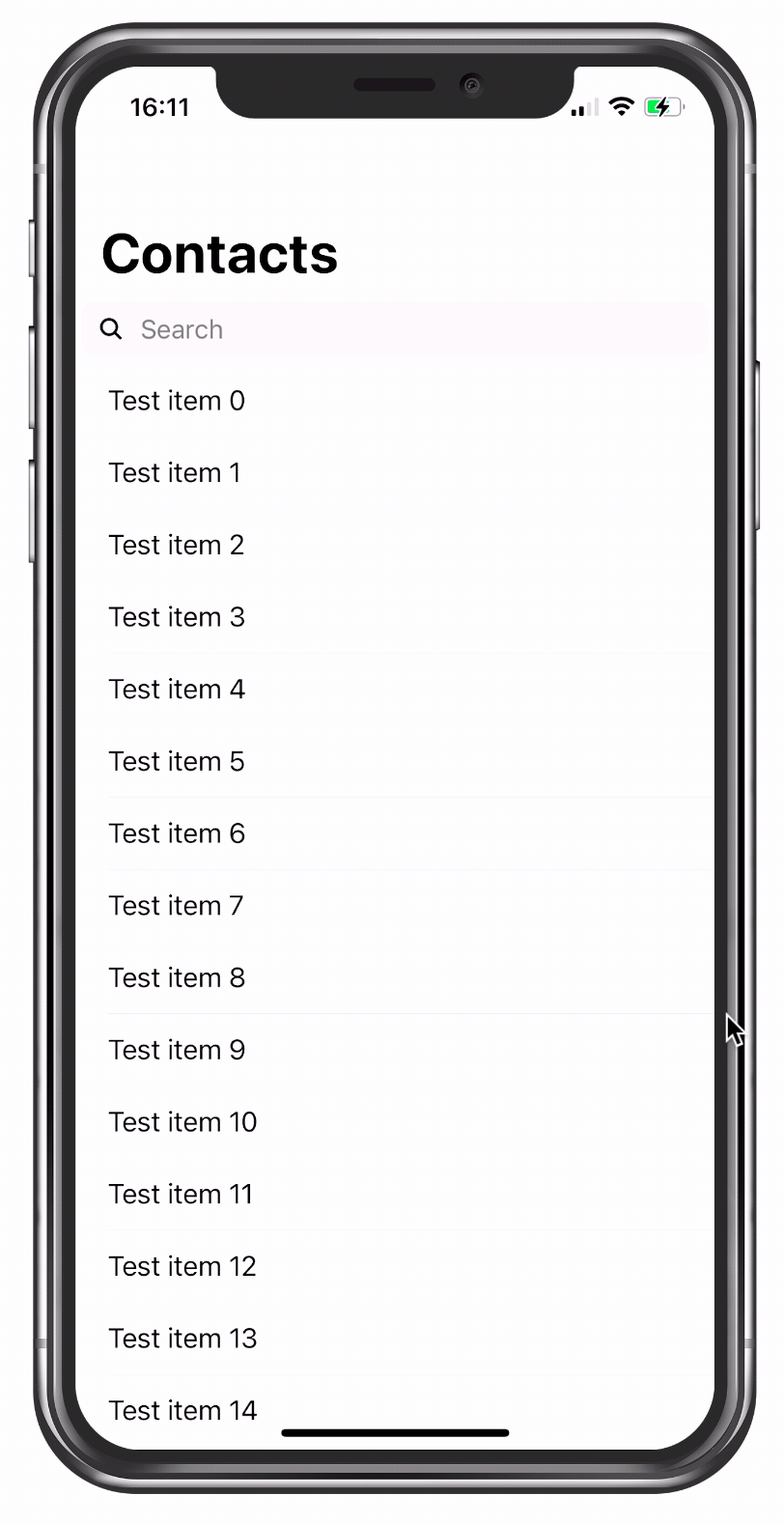Tap Test item 11
Screen dimensions: 784x1524
[x=394, y=1194]
